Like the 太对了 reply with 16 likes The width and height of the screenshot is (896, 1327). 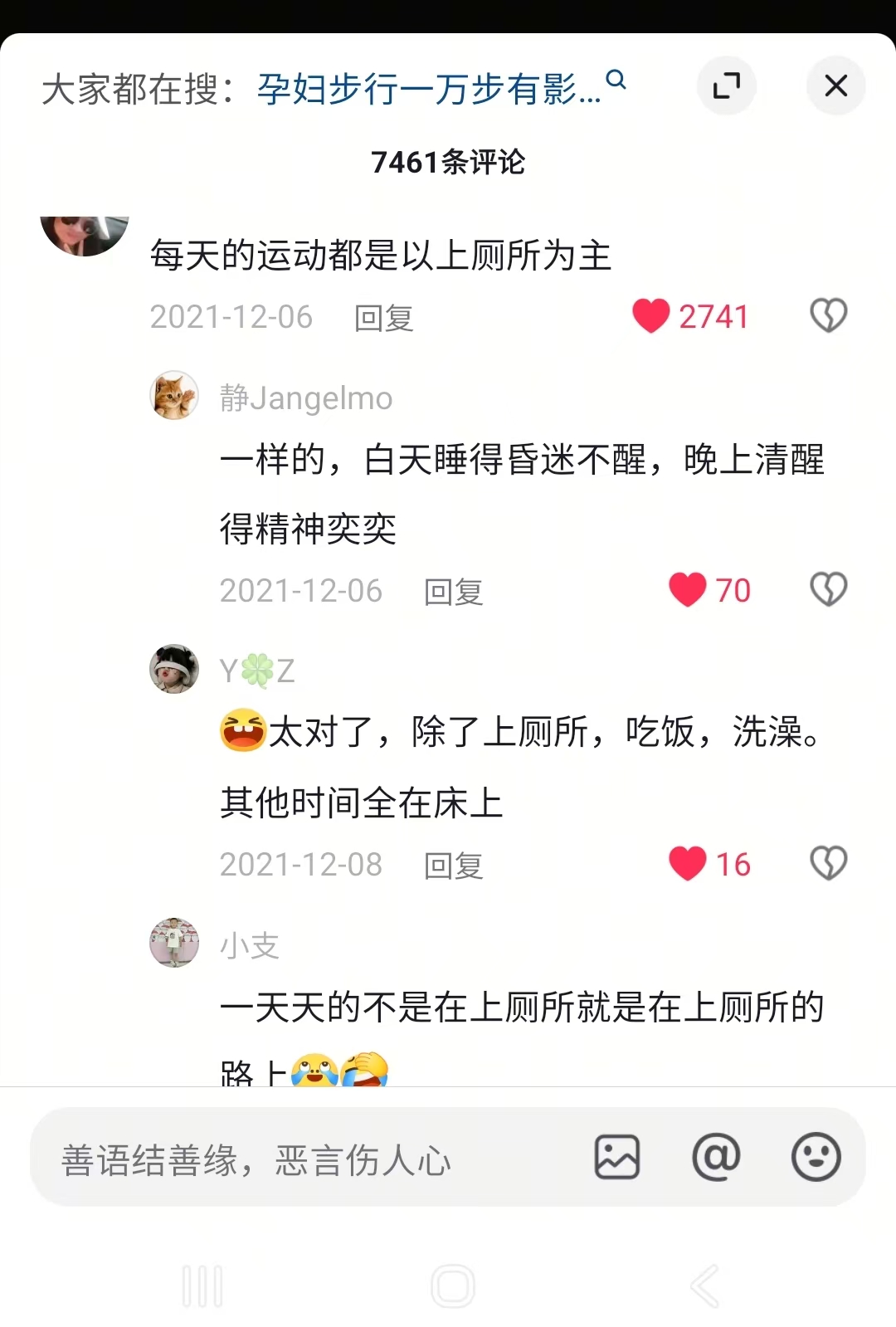[x=688, y=864]
